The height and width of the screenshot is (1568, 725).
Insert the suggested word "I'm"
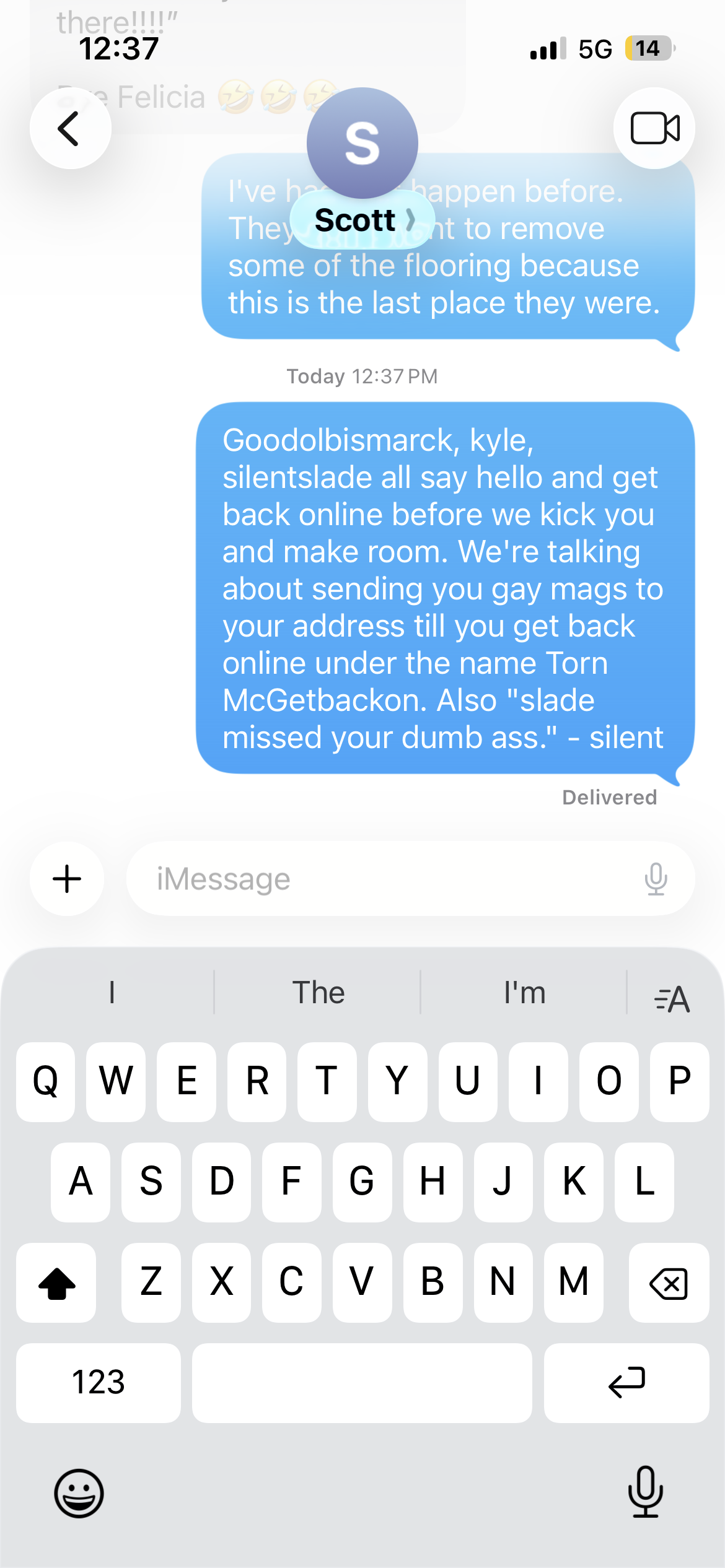click(524, 993)
